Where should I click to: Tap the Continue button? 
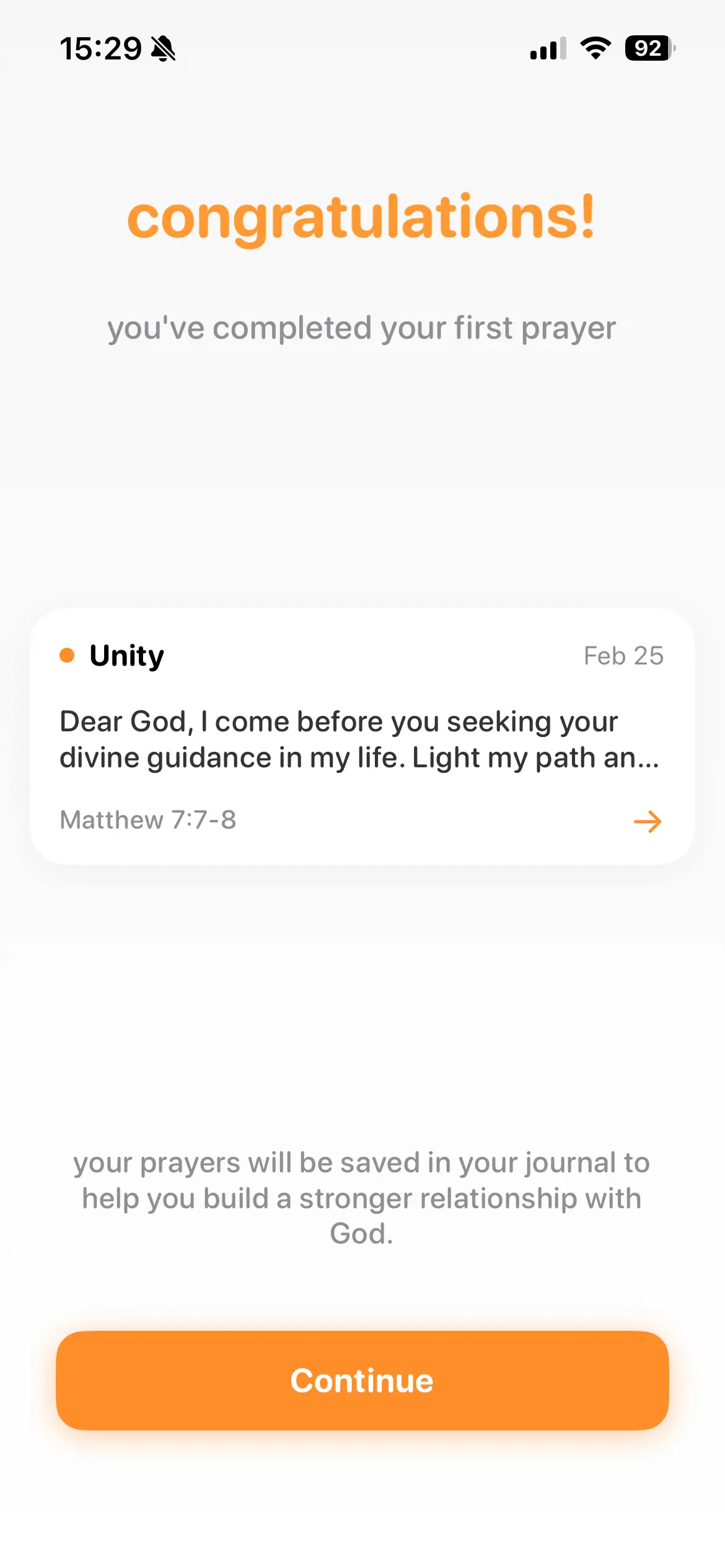point(362,1380)
